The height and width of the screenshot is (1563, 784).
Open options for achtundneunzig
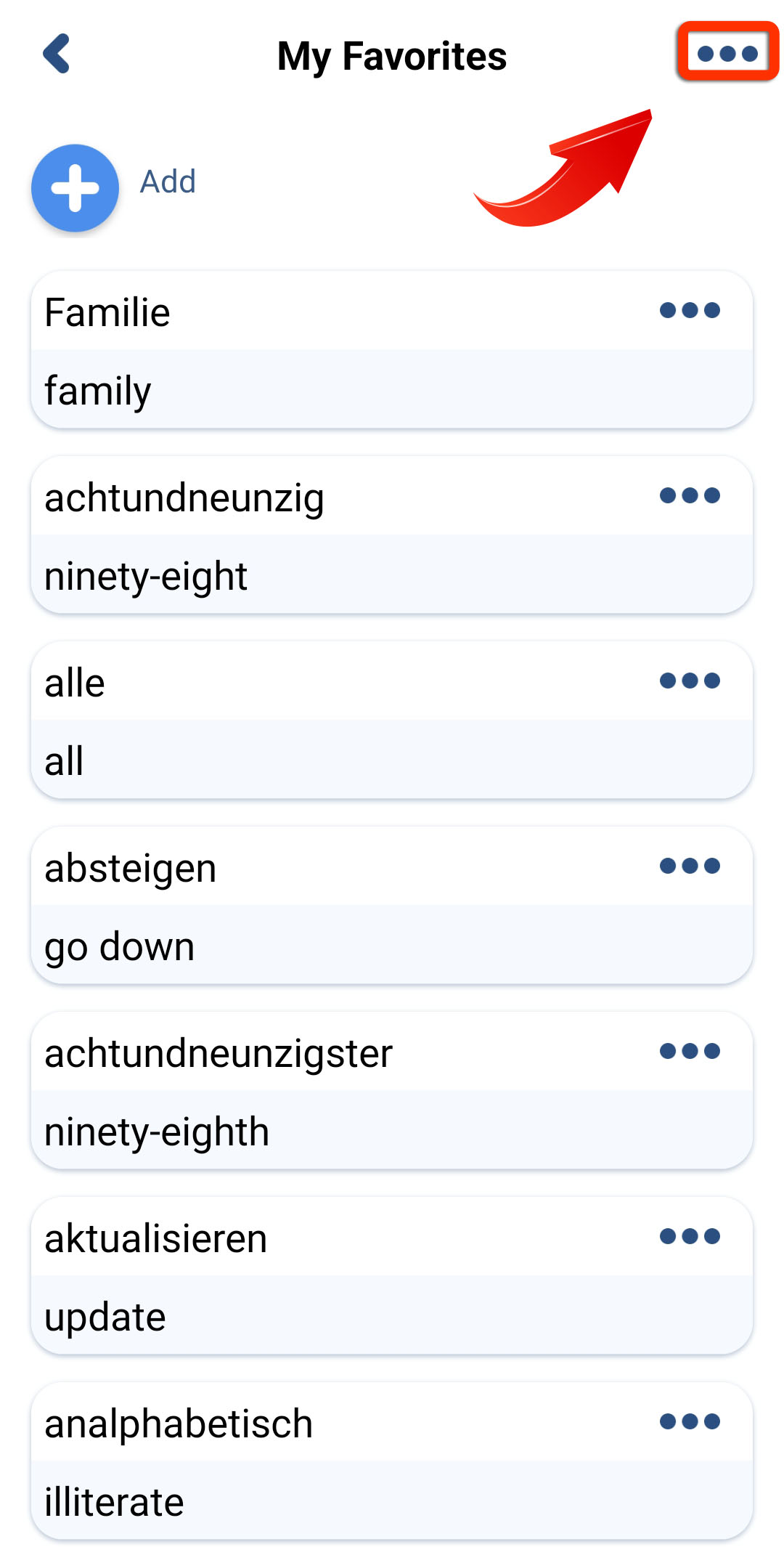pyautogui.click(x=690, y=496)
